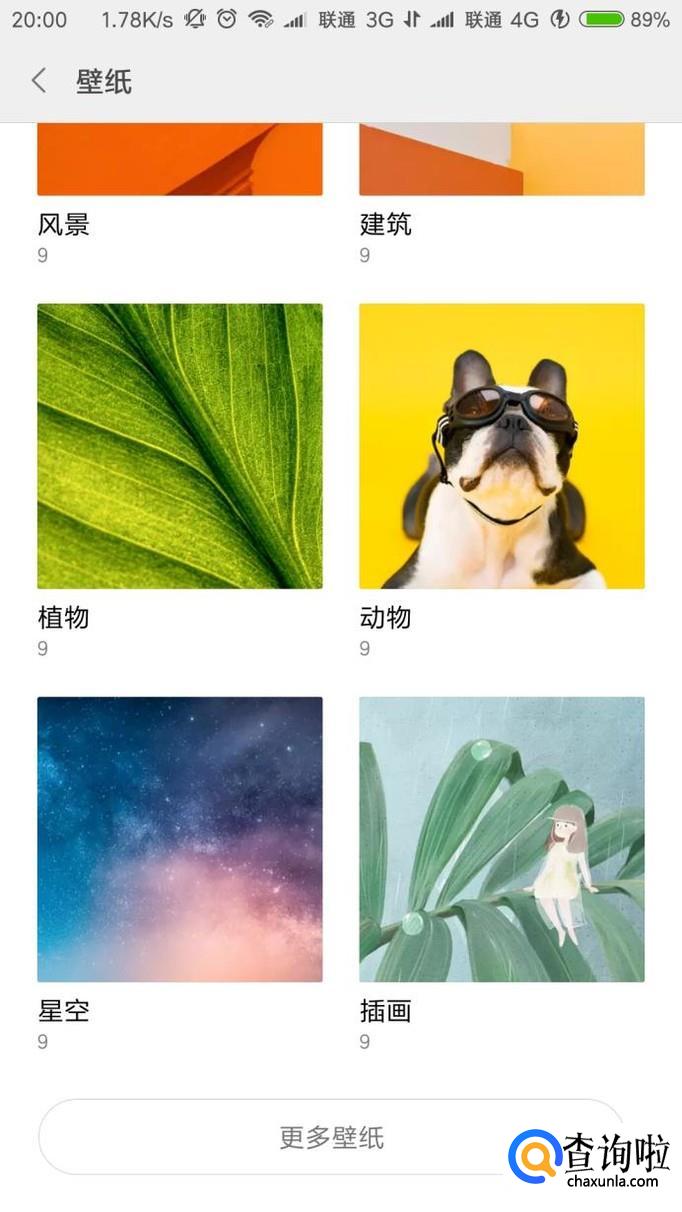Open the 插画 illustration category

pos(502,839)
